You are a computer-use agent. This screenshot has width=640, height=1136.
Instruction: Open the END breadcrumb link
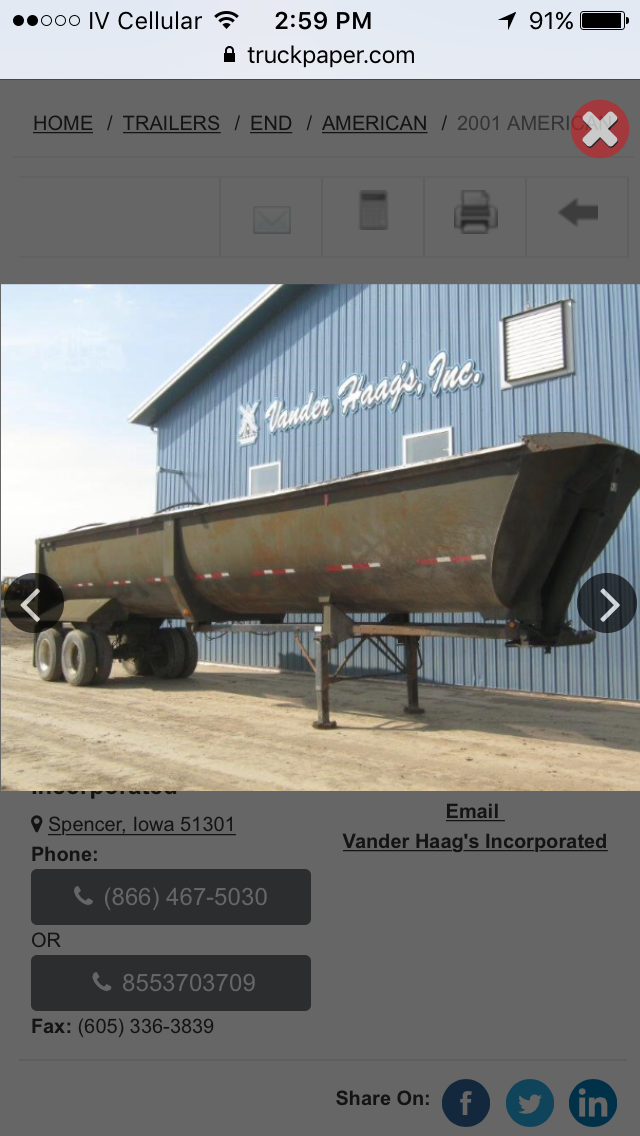point(271,123)
